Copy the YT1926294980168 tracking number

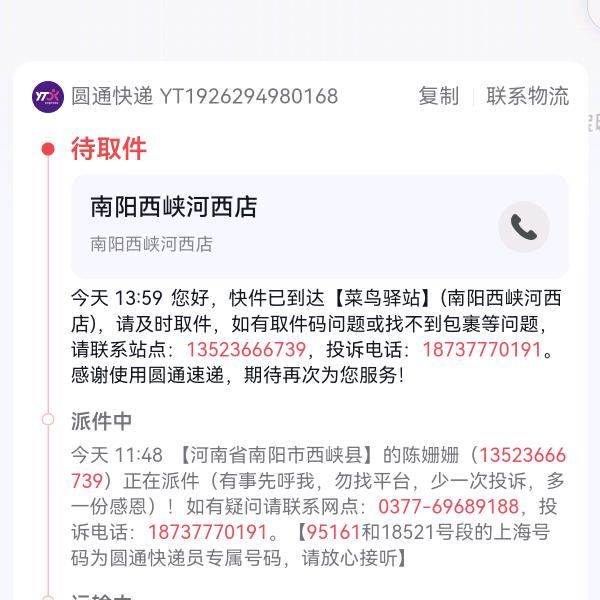click(x=438, y=96)
